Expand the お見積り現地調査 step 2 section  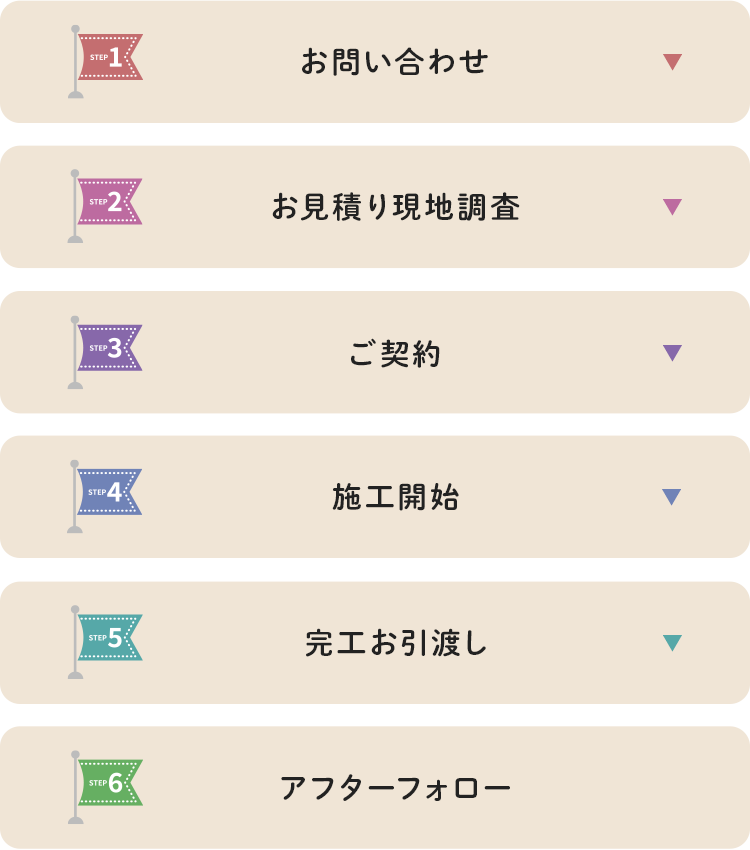tap(672, 207)
